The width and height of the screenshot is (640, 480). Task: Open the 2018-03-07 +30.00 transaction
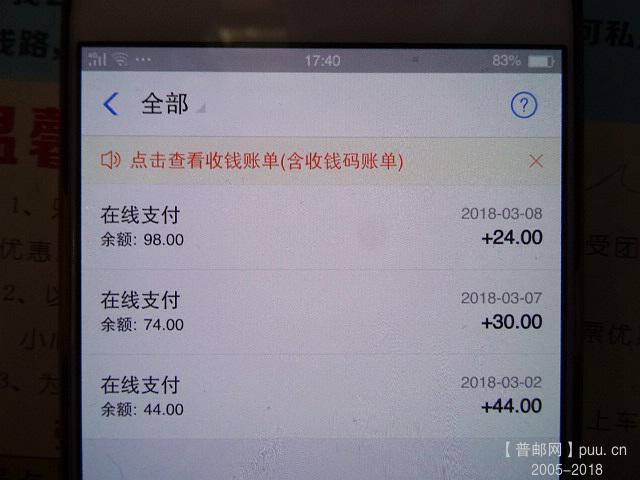click(x=320, y=311)
